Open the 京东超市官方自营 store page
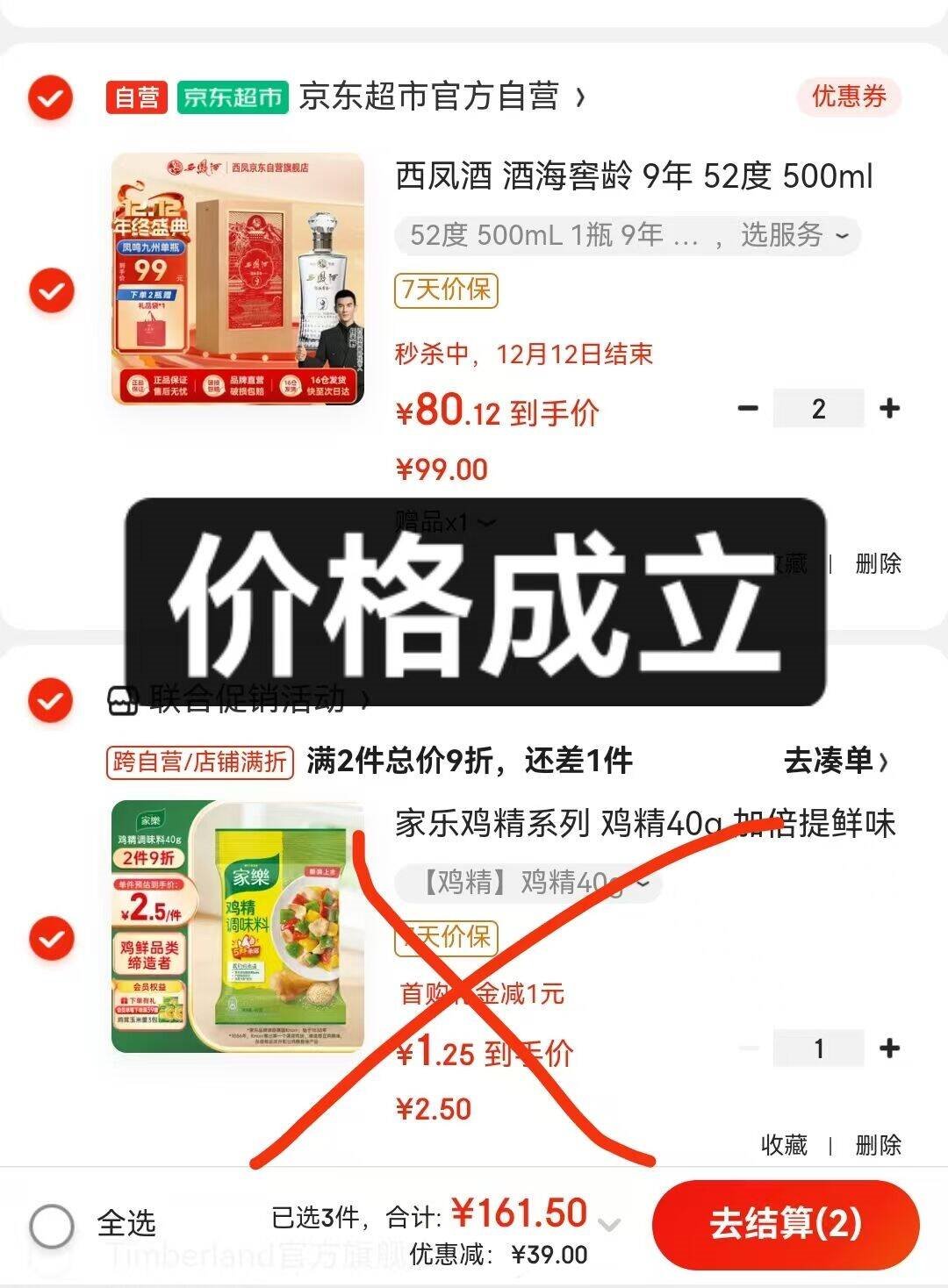This screenshot has height=1288, width=948. pyautogui.click(x=428, y=97)
